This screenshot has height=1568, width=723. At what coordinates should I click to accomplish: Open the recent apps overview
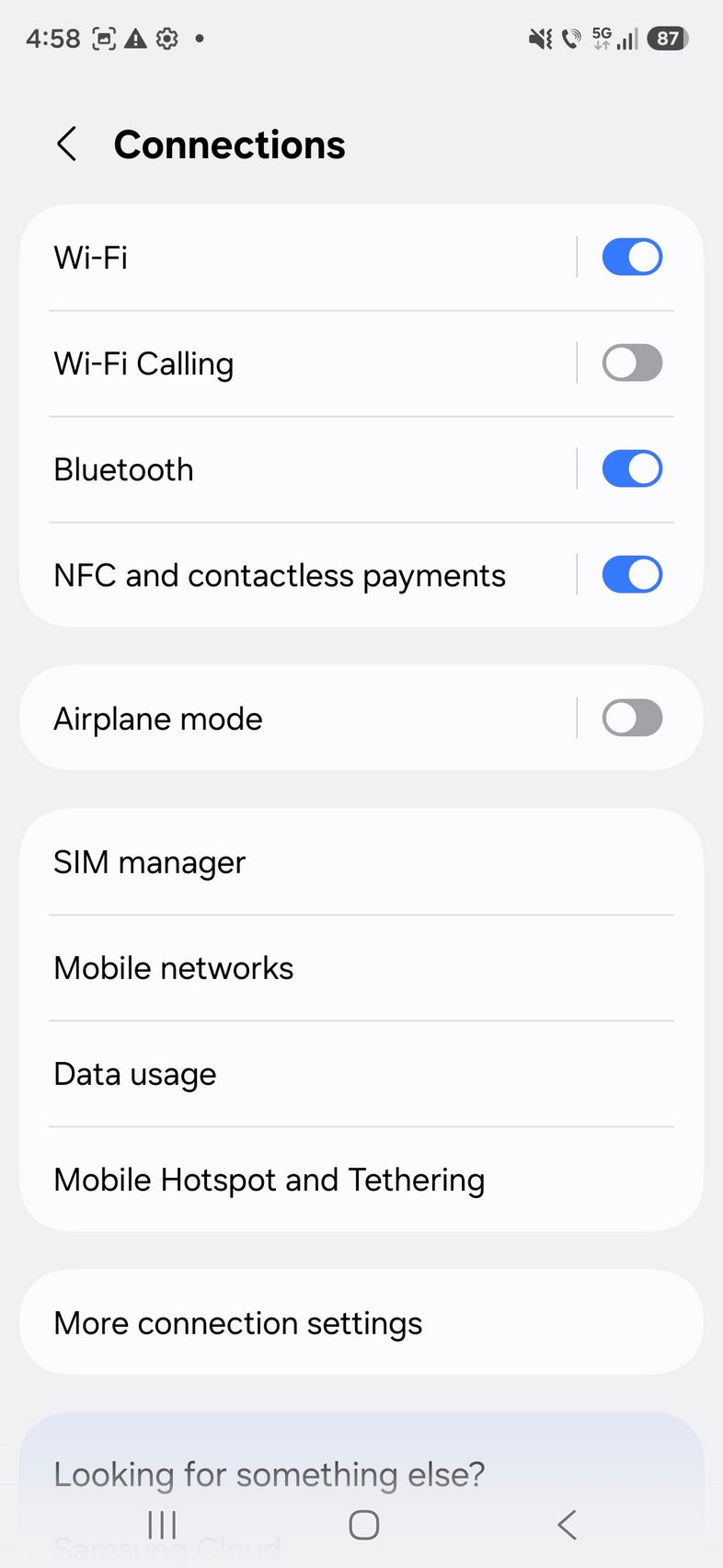[163, 1525]
